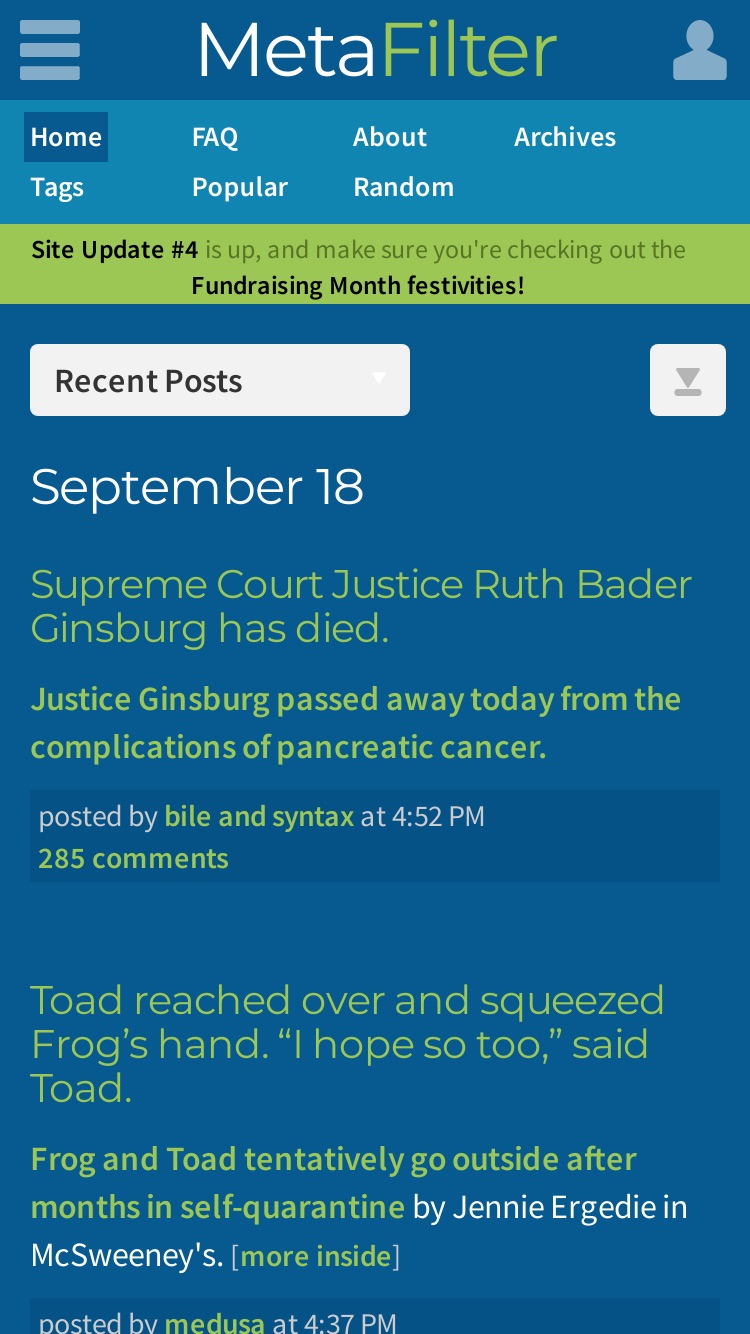Tap the Home nav item
This screenshot has height=1334, width=750.
(66, 137)
